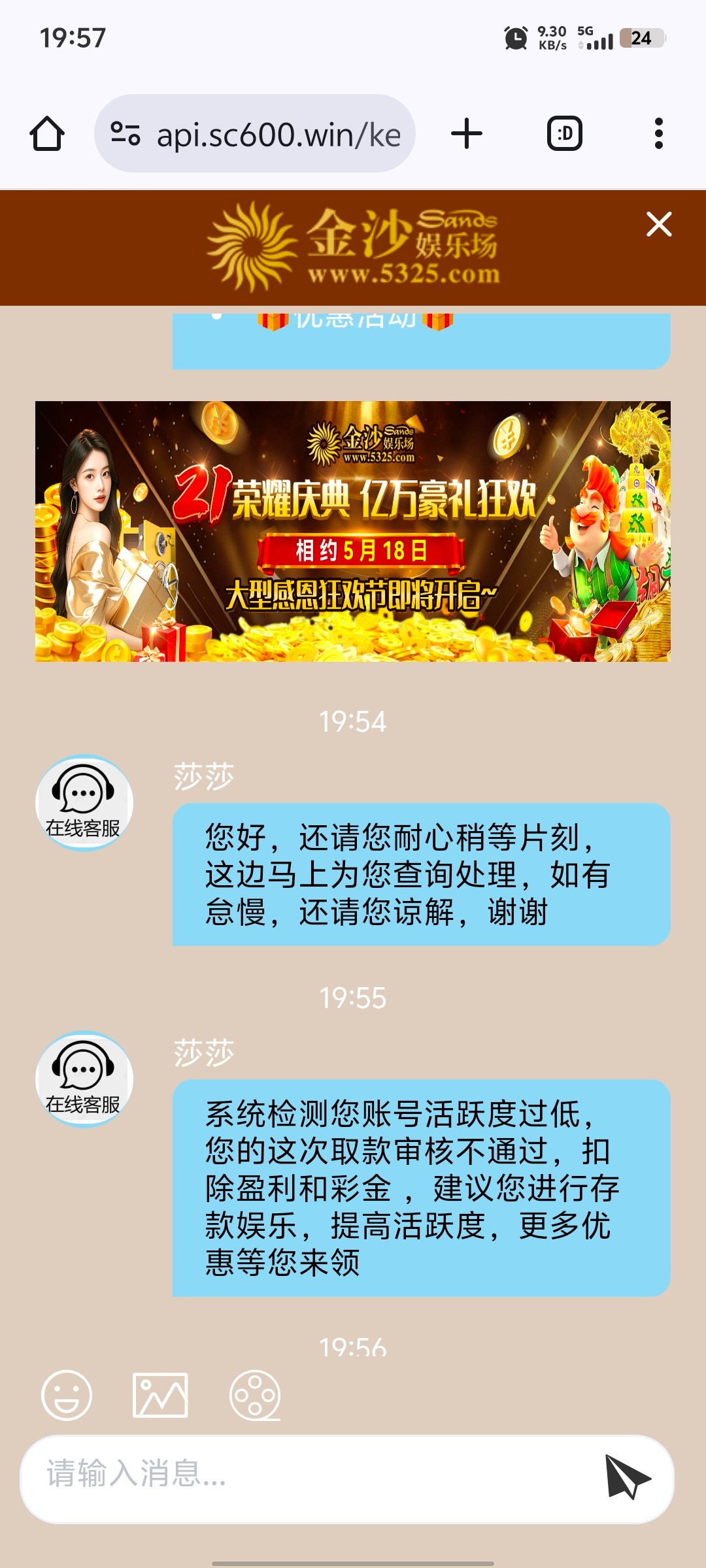
Task: Open the 荣耀庆典 promotional banner image
Action: (353, 531)
